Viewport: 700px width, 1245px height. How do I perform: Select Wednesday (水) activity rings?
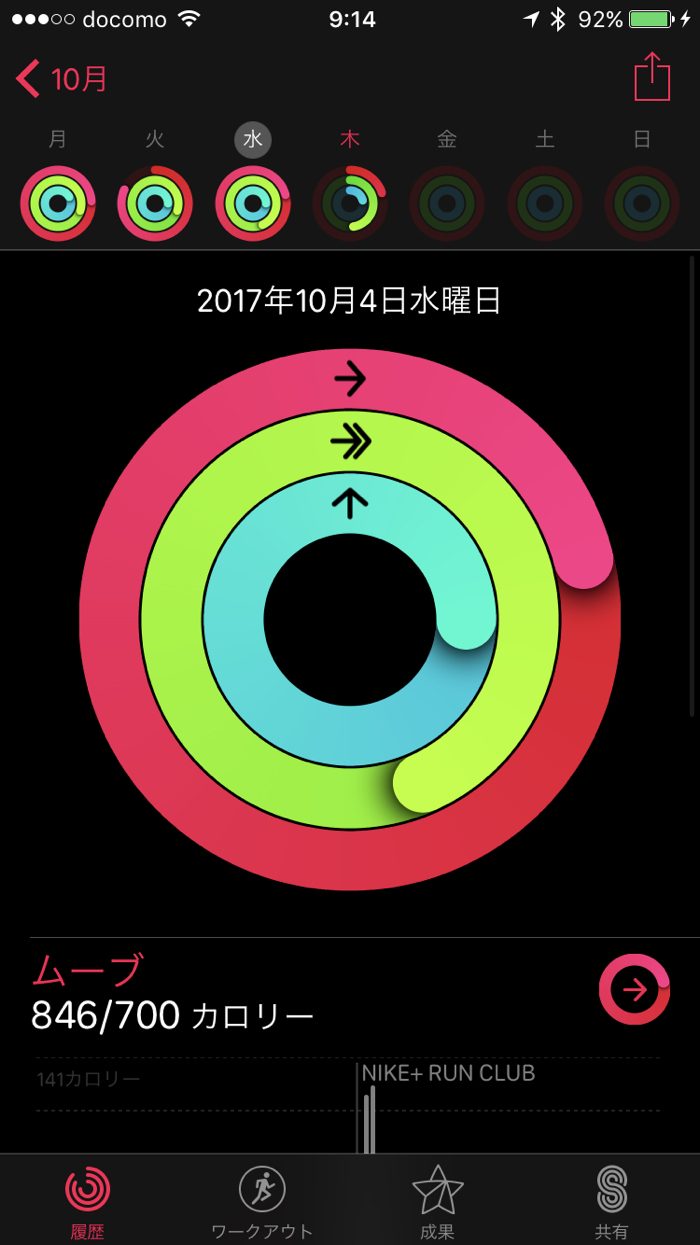(x=253, y=203)
